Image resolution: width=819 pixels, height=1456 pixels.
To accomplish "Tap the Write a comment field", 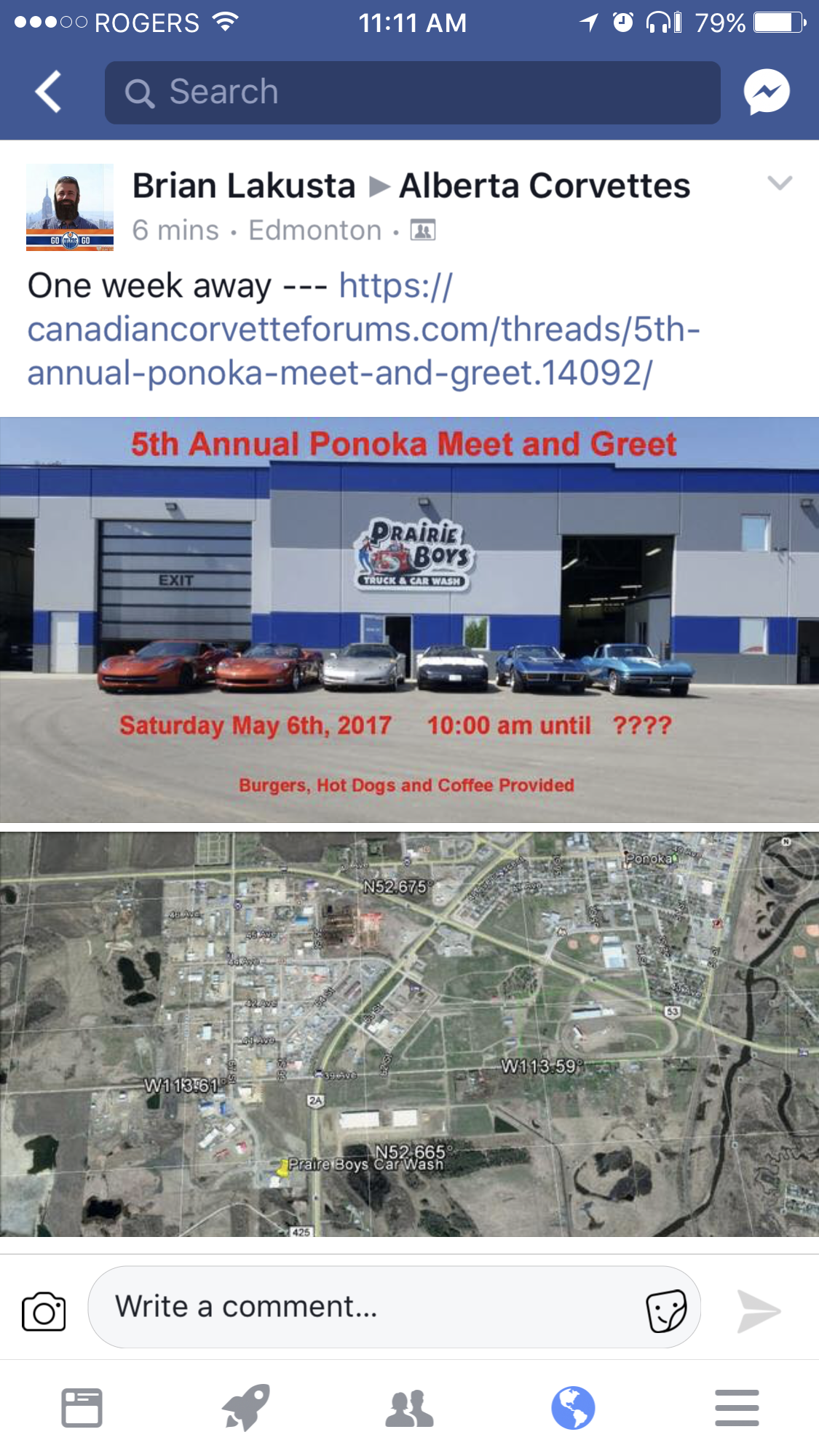I will coord(364,1307).
